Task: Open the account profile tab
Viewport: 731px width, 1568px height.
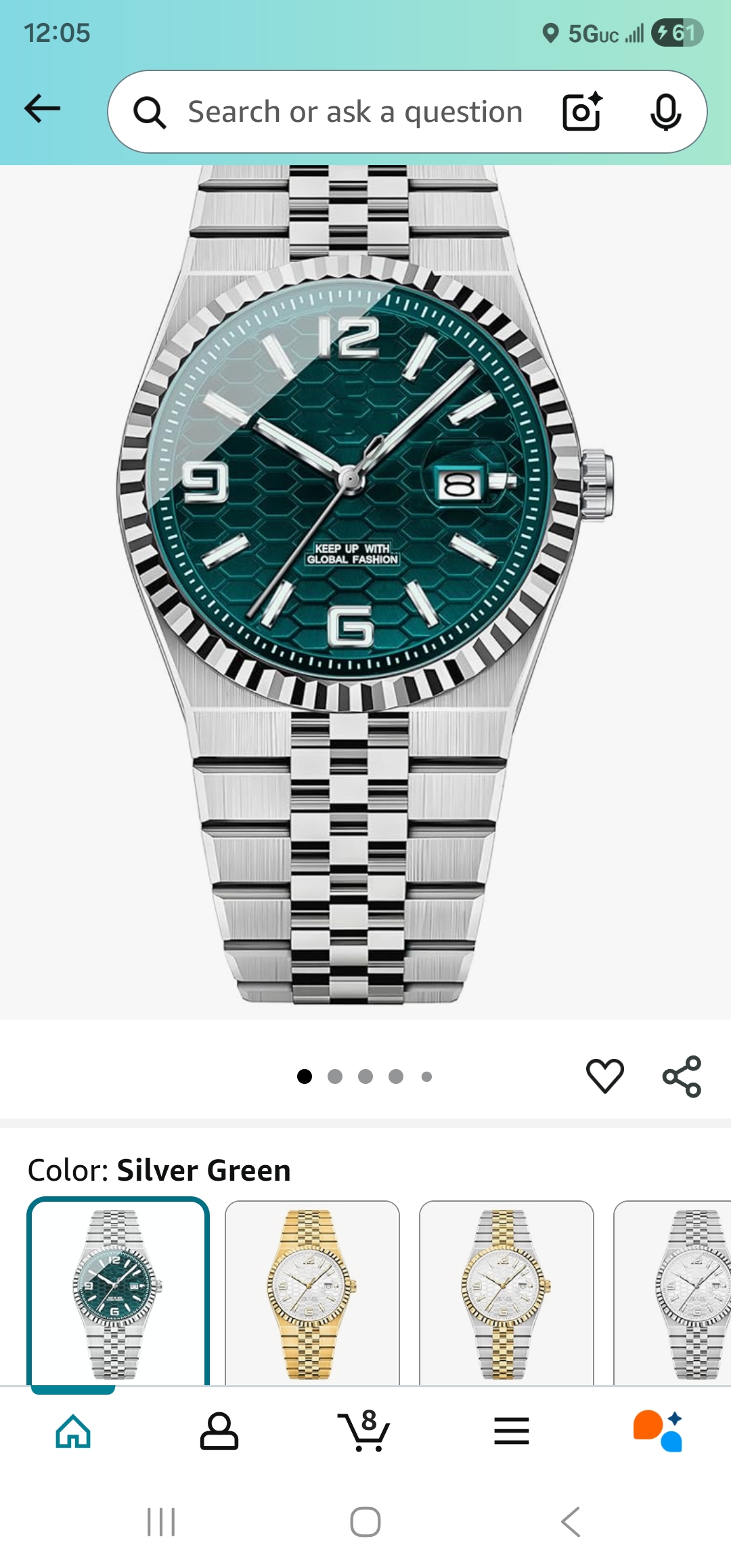Action: click(219, 1431)
